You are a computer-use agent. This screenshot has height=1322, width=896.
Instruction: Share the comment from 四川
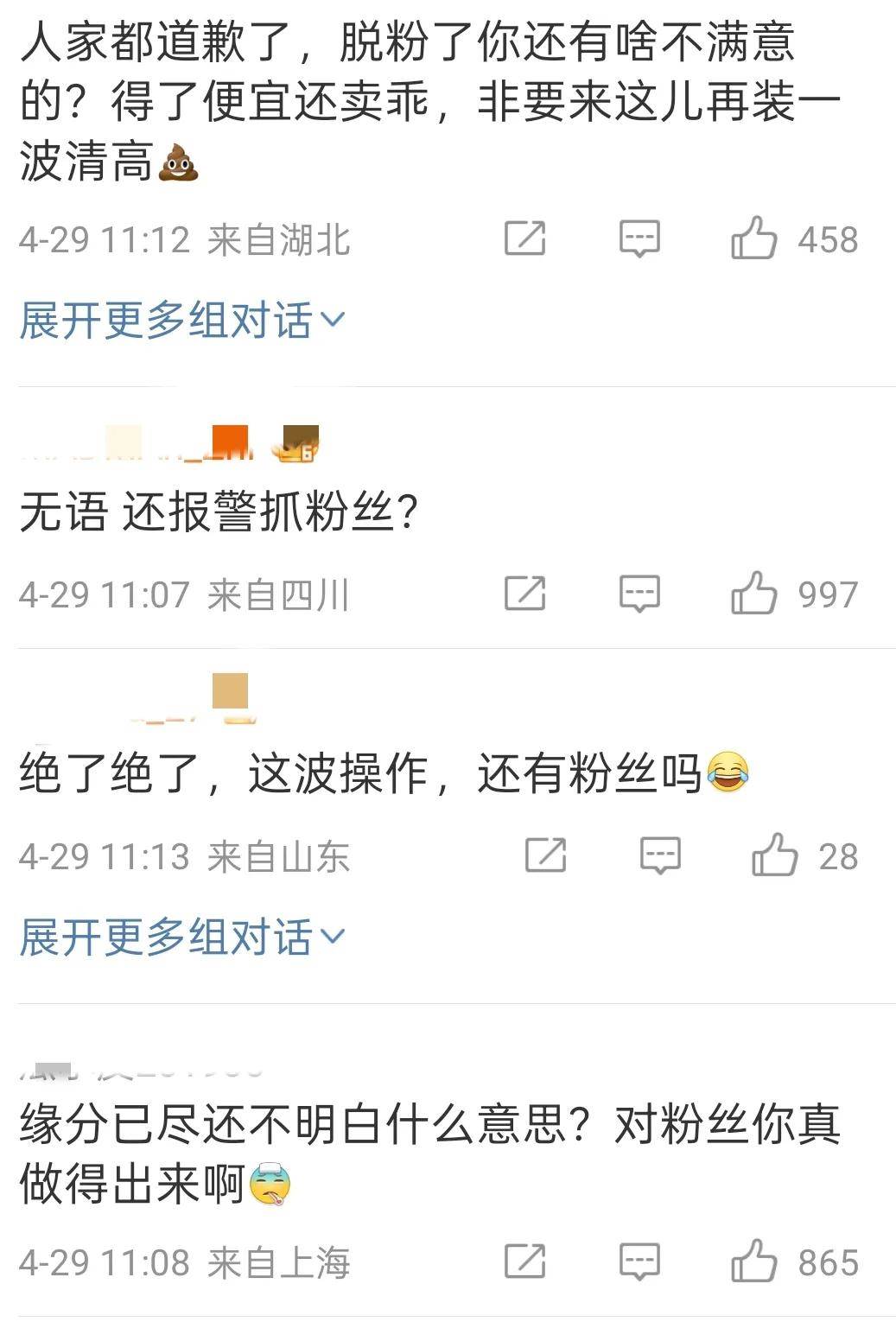(524, 594)
